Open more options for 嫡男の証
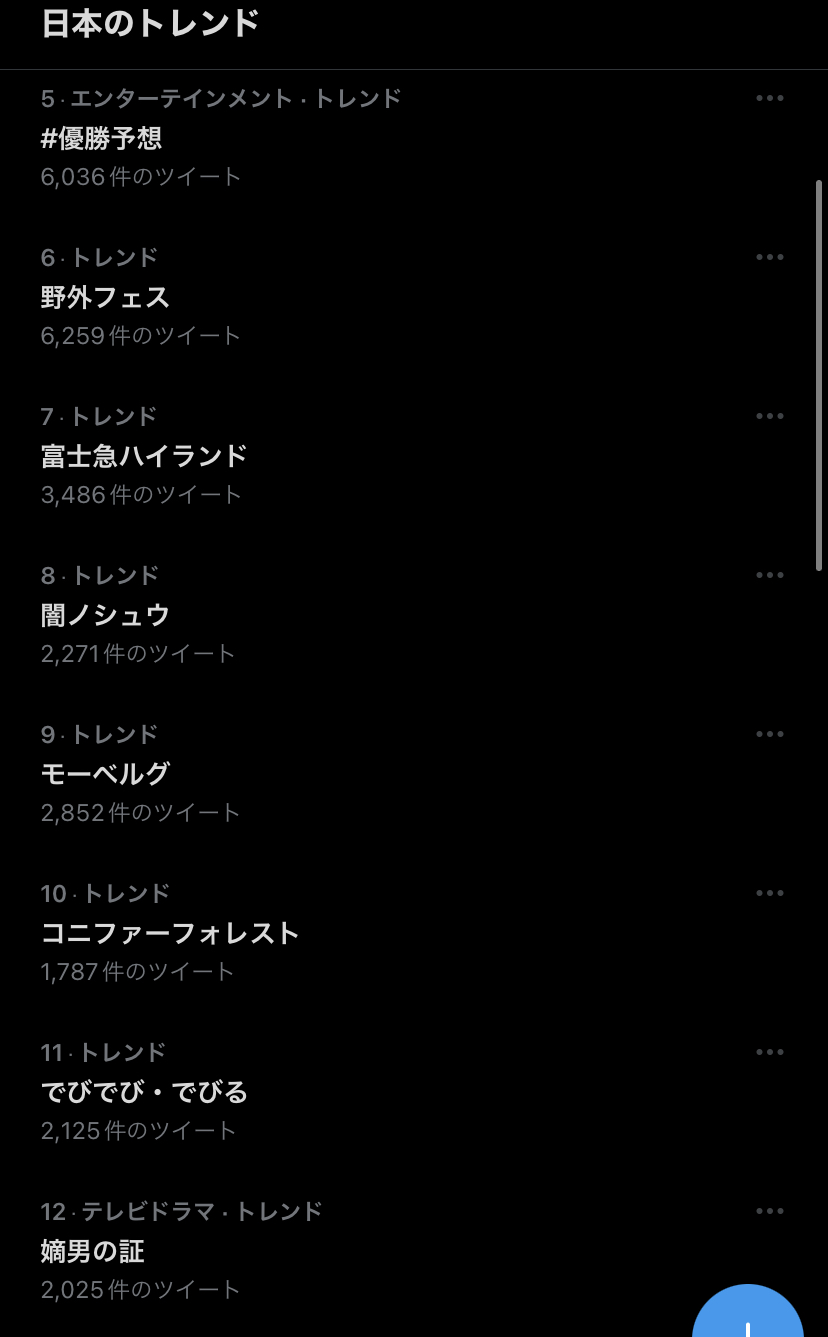 tap(769, 1211)
